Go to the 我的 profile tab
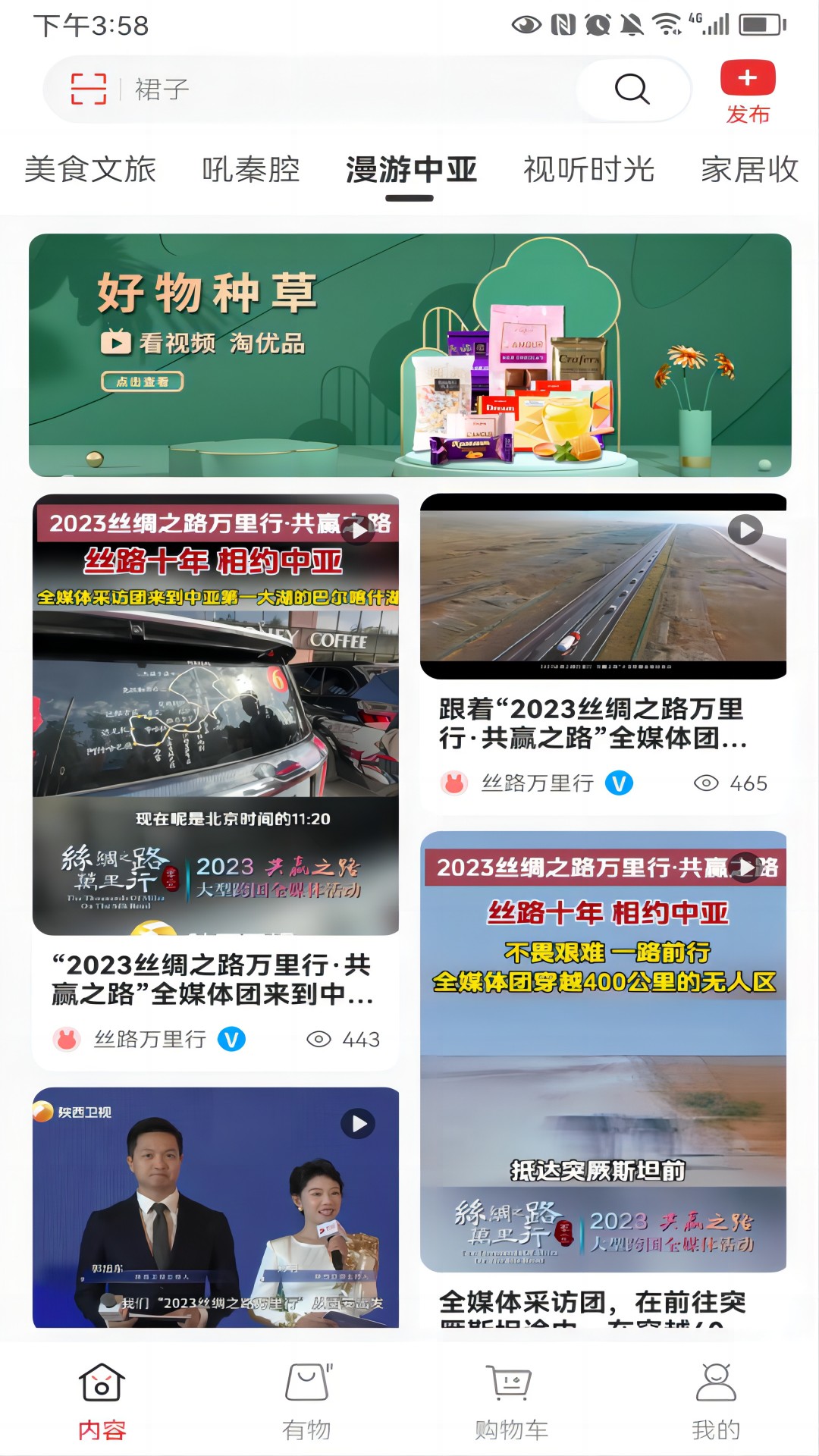Image resolution: width=819 pixels, height=1456 pixels. pos(716,1401)
